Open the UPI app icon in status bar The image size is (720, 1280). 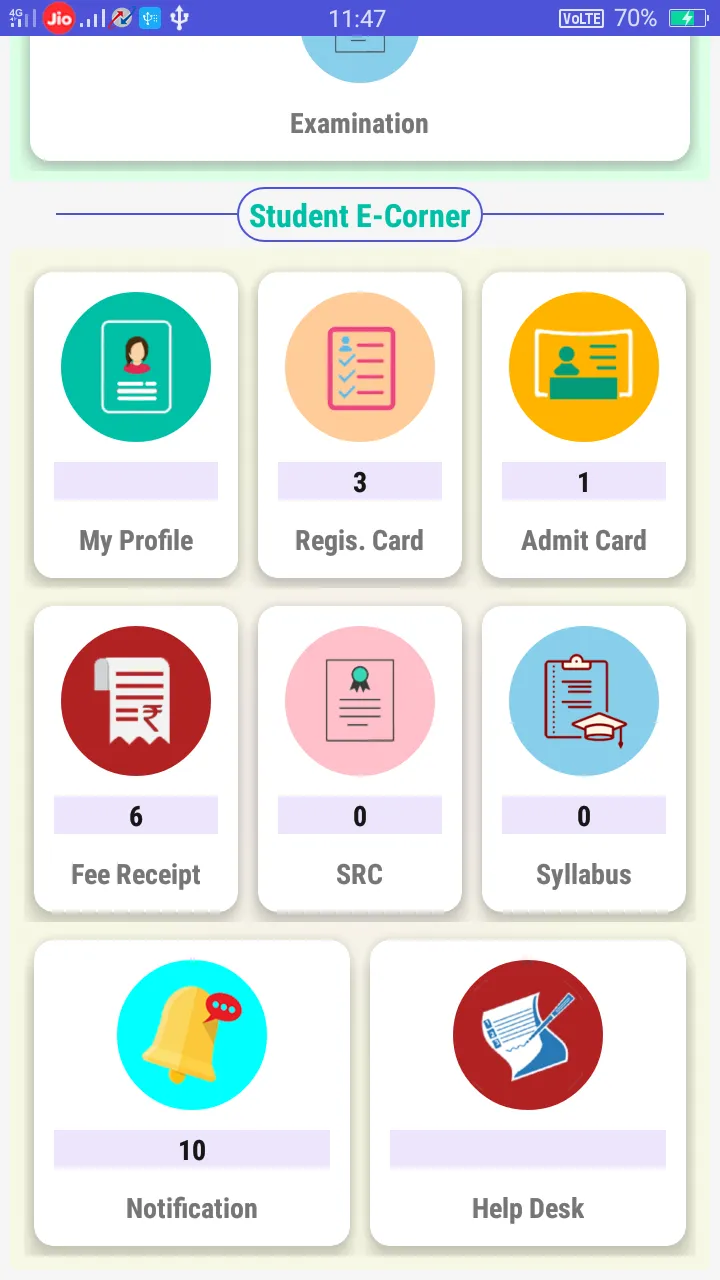click(x=150, y=17)
